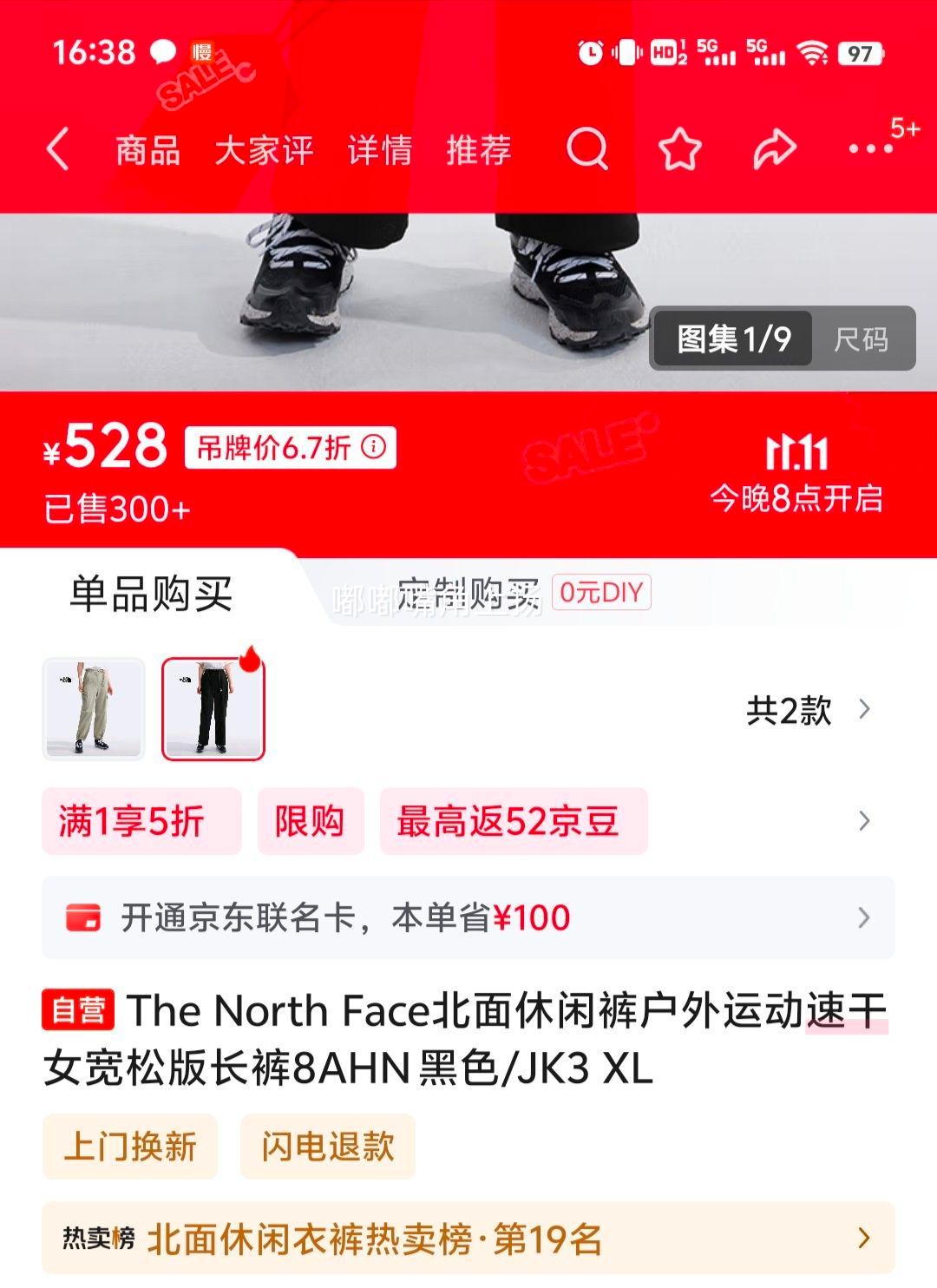This screenshot has width=937, height=1288.
Task: Open the 图集 1/9 gallery chip
Action: [x=733, y=338]
